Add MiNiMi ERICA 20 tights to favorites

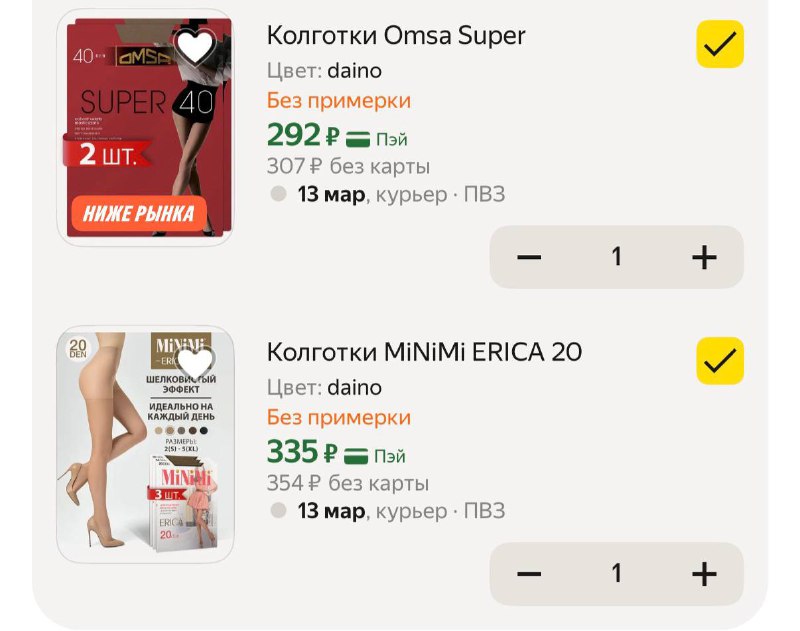195,363
